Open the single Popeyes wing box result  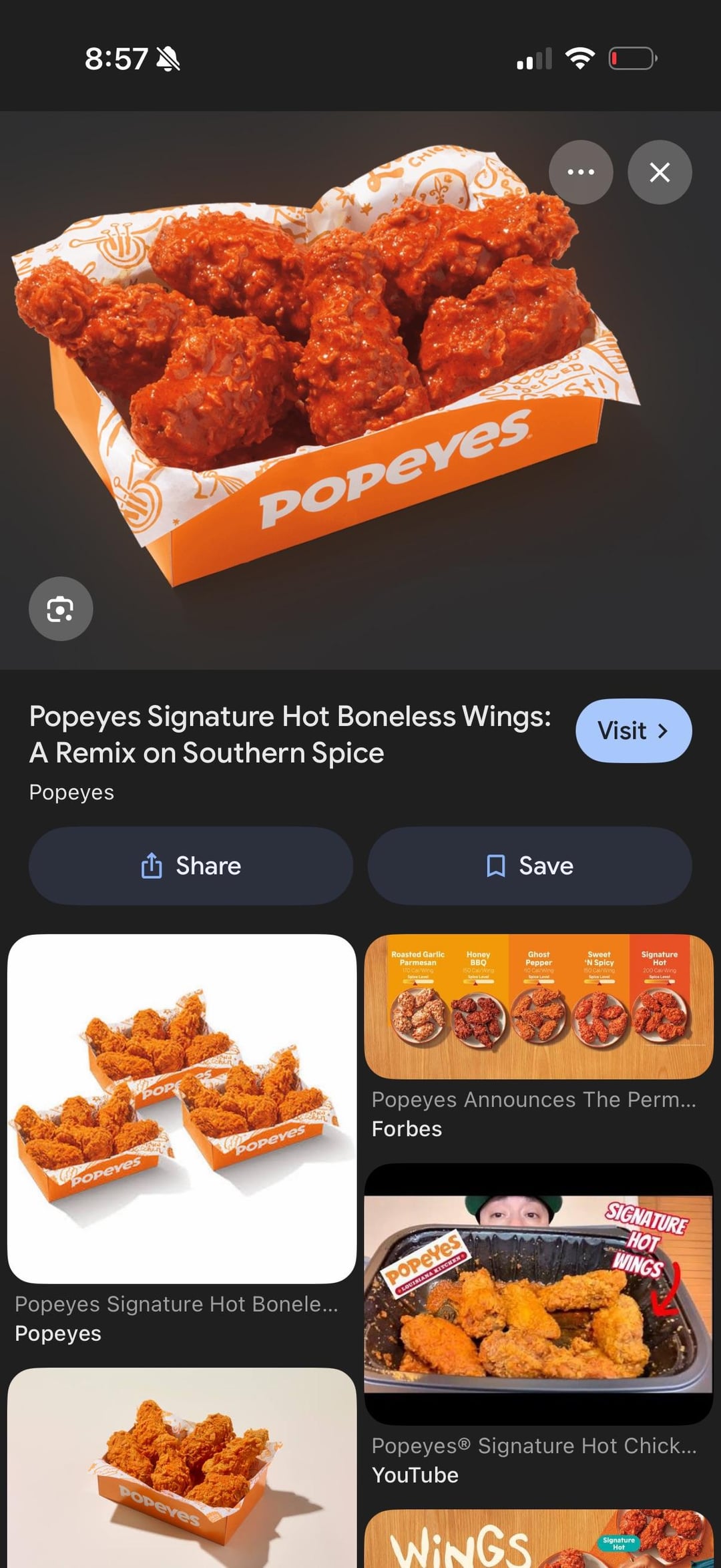pyautogui.click(x=182, y=1469)
